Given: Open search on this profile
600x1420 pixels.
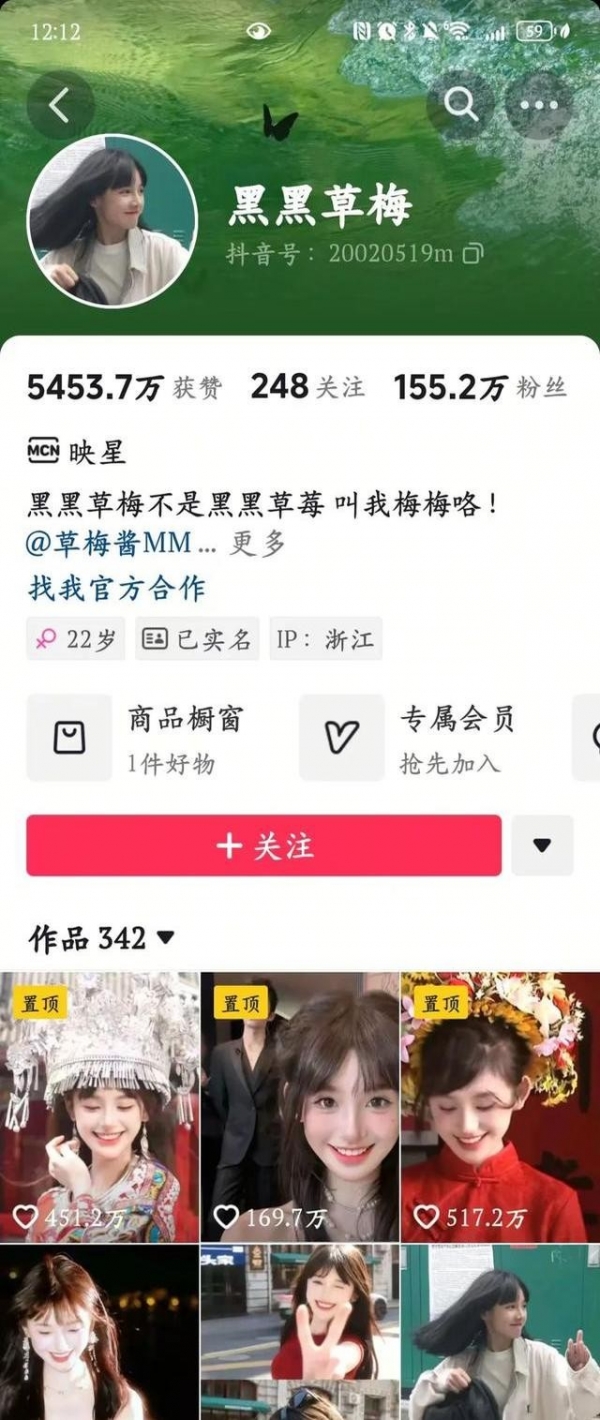Looking at the screenshot, I should [x=461, y=105].
